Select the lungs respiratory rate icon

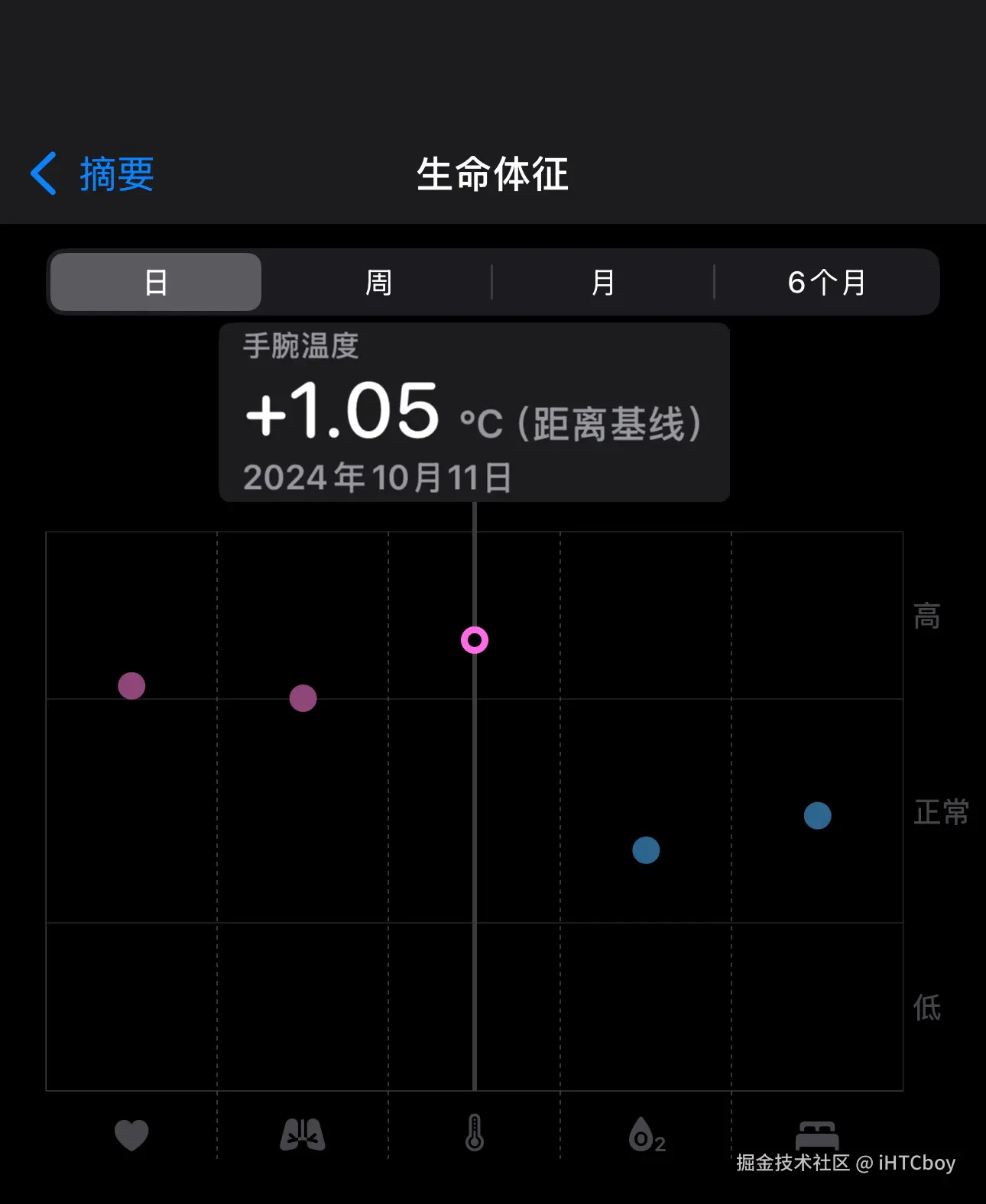302,1135
